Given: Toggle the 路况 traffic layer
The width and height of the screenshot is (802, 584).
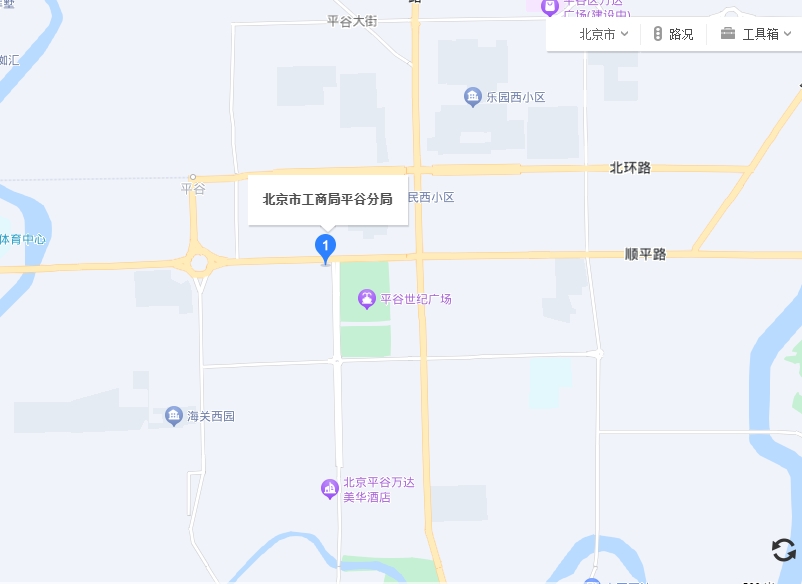Looking at the screenshot, I should coord(673,34).
